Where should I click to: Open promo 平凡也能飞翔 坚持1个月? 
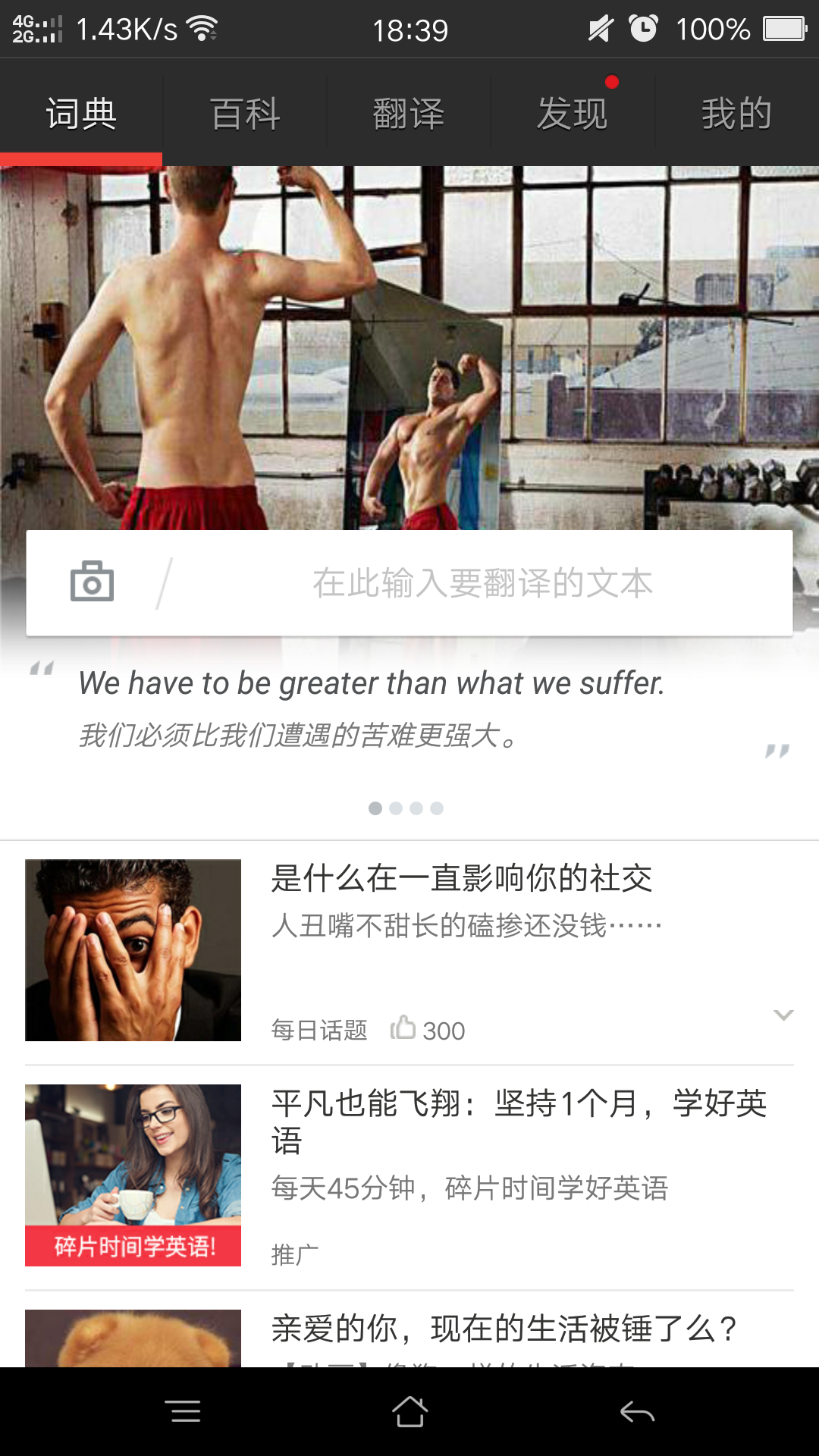pos(519,1121)
